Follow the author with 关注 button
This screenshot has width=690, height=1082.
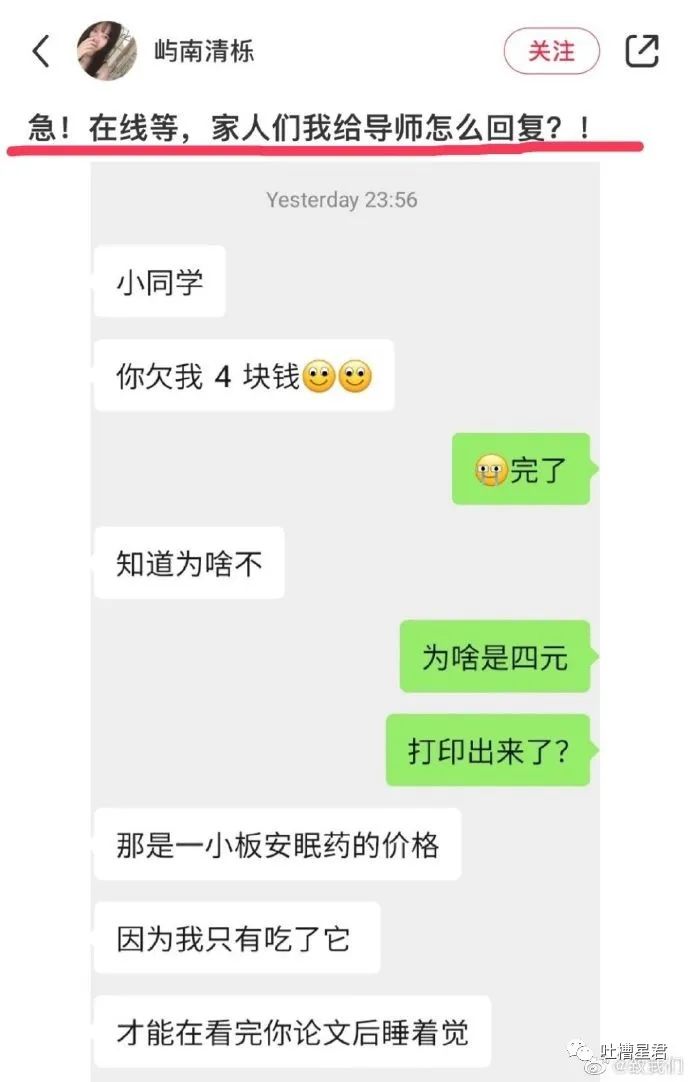(551, 51)
